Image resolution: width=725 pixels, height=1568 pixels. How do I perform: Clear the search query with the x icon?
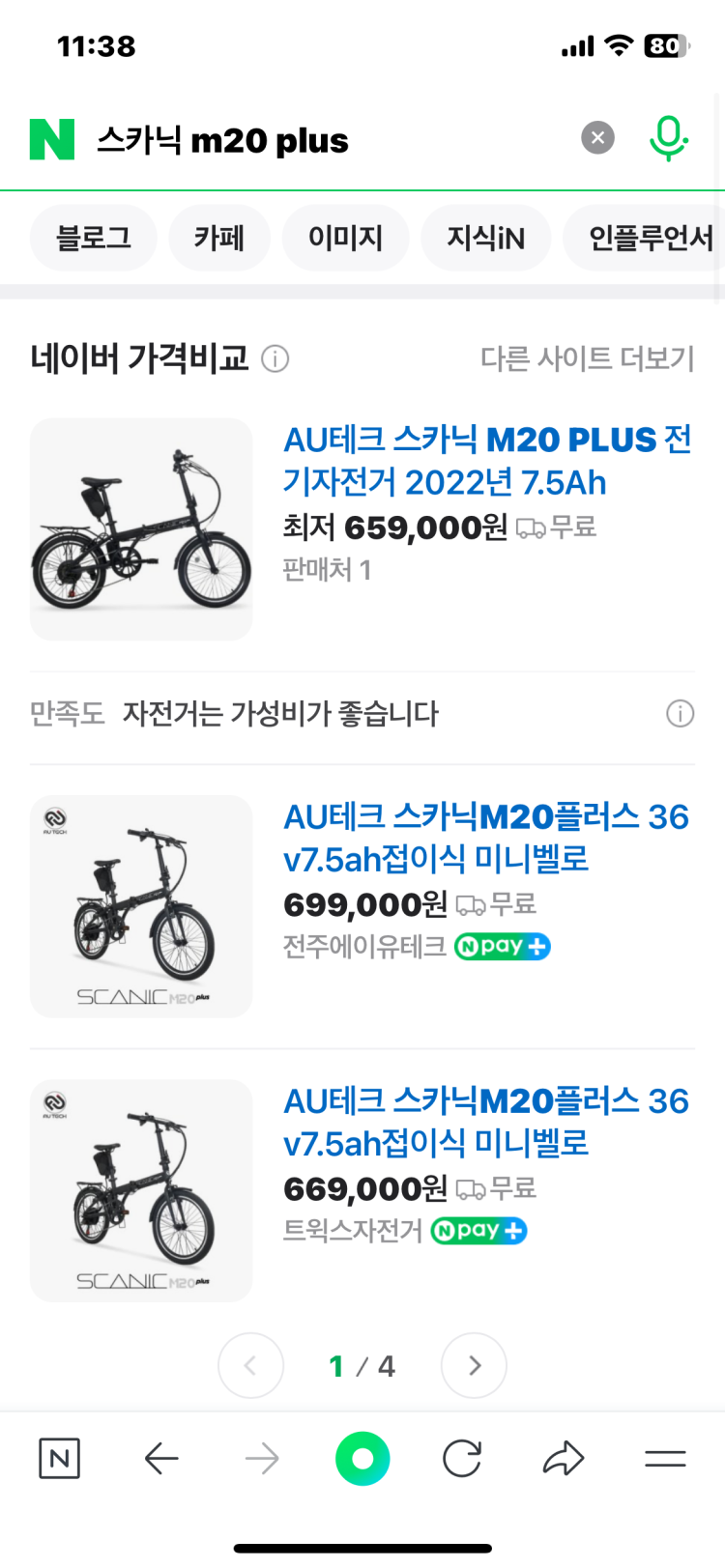tap(597, 137)
